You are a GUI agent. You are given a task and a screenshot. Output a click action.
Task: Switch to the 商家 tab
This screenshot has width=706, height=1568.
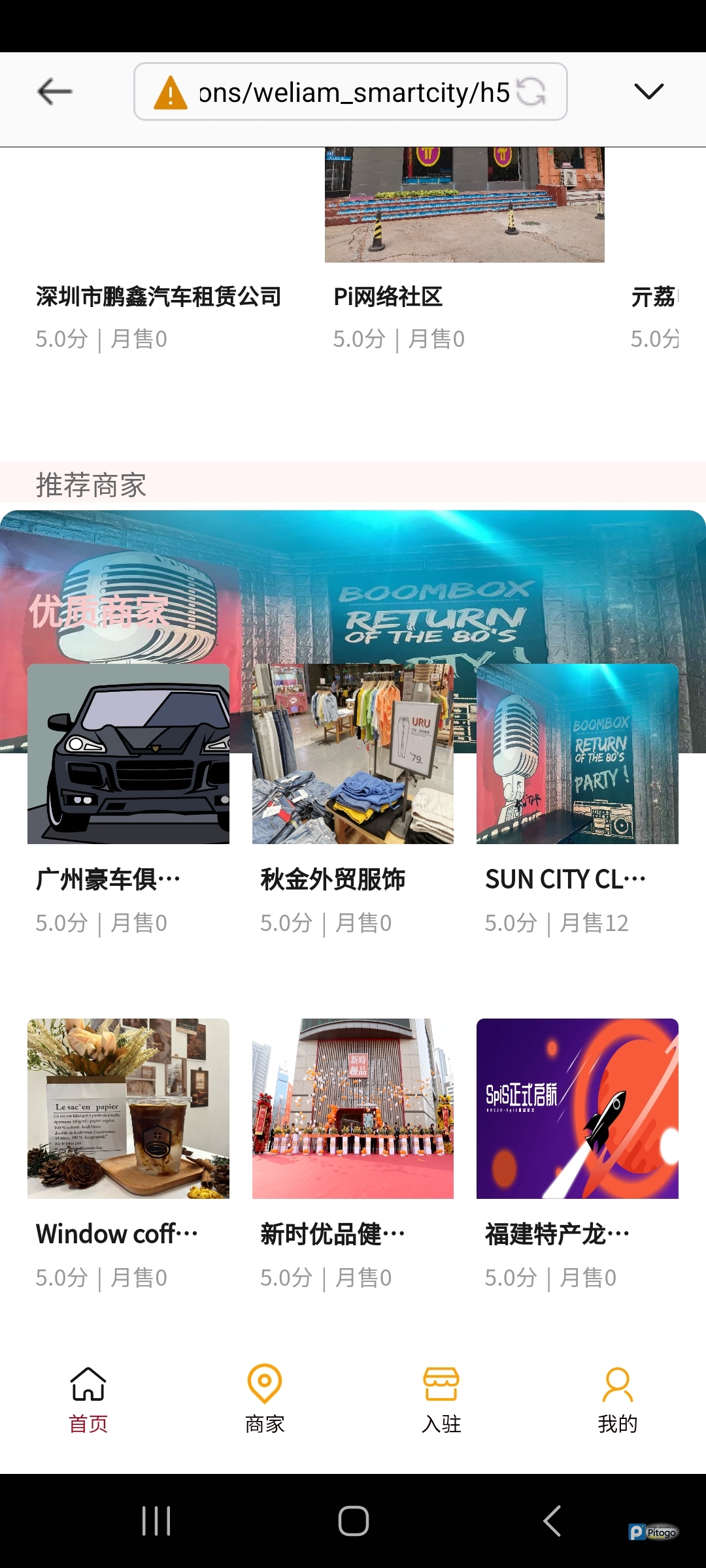[x=265, y=1398]
